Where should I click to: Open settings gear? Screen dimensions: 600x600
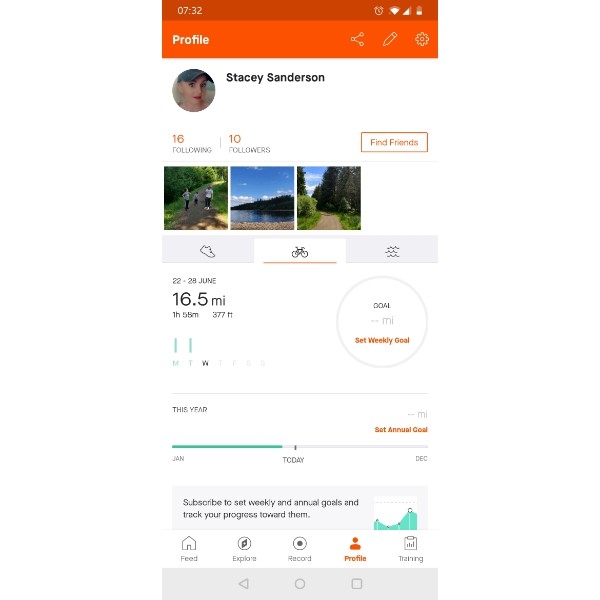422,40
